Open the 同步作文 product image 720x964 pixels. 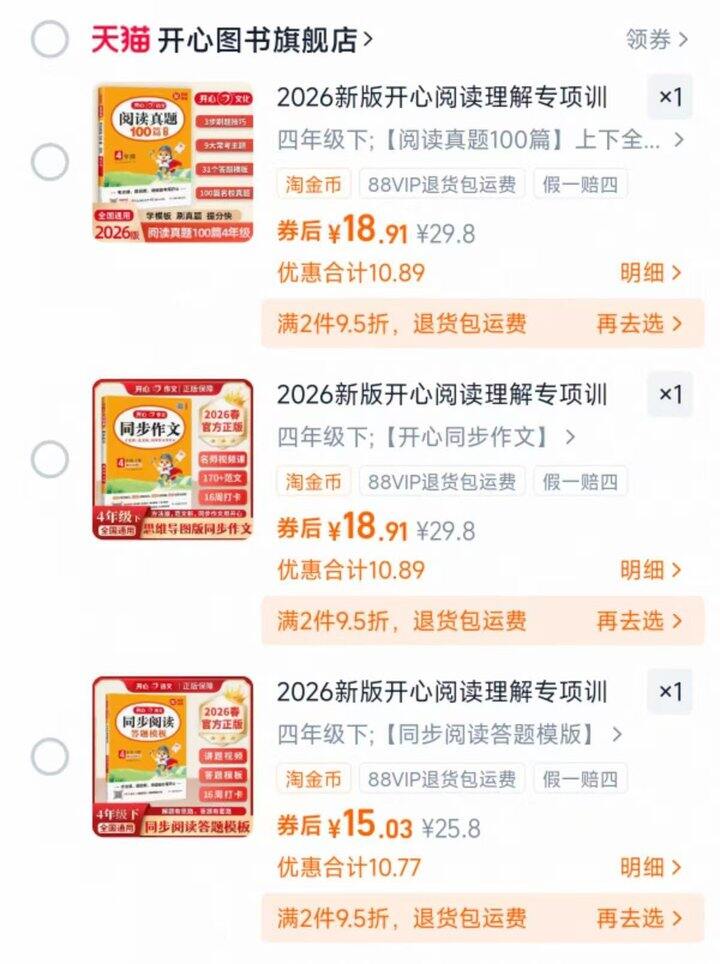pyautogui.click(x=172, y=460)
